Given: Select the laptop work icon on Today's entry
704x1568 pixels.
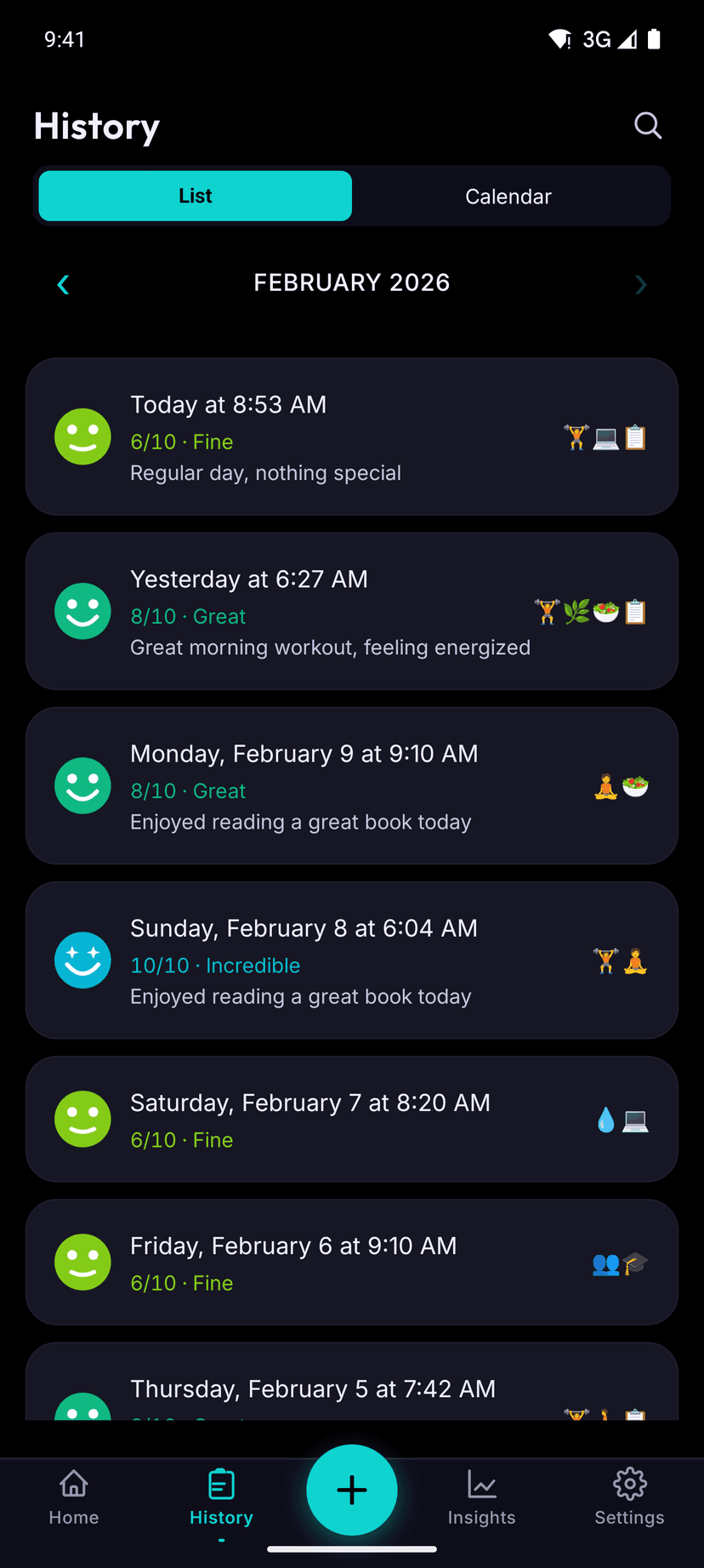Looking at the screenshot, I should click(x=605, y=436).
